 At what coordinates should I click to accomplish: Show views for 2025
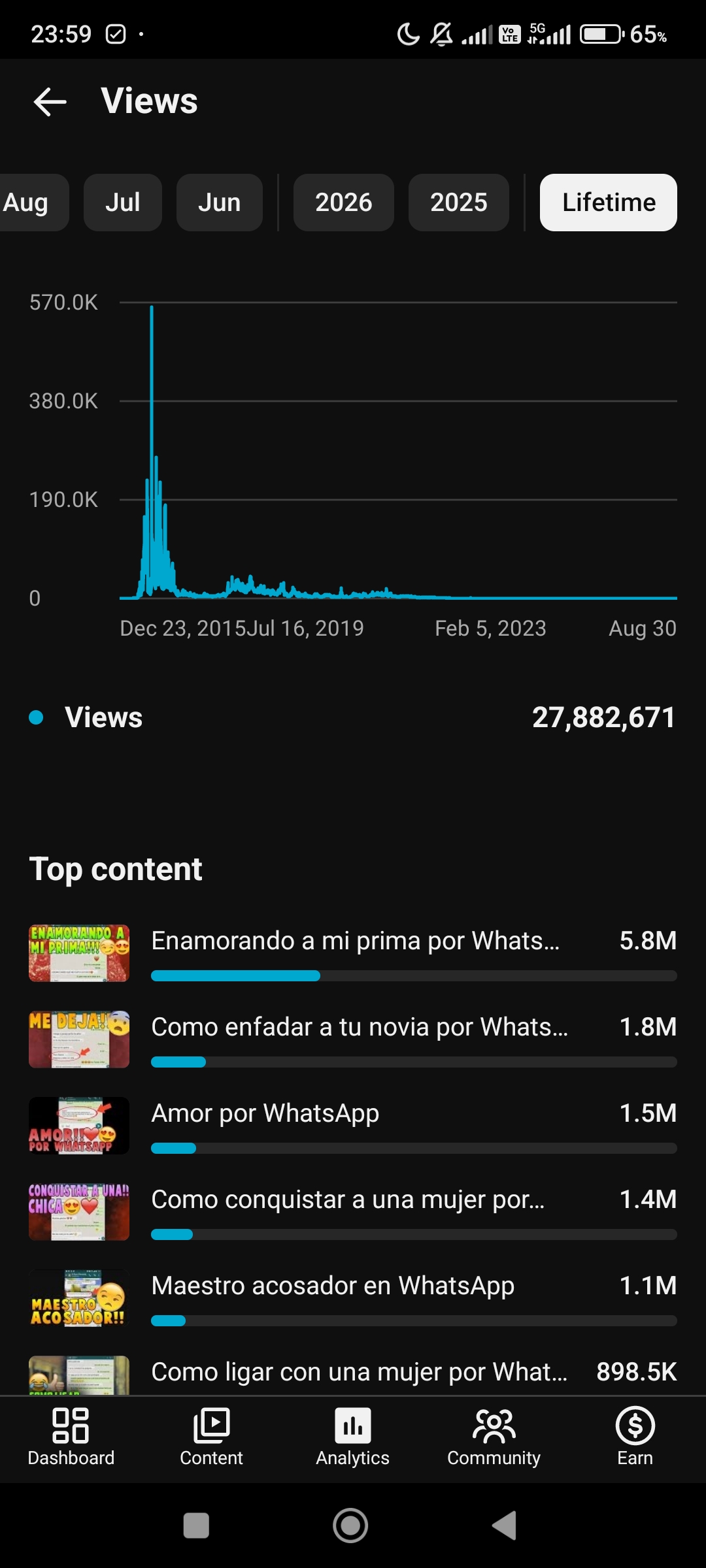point(458,203)
